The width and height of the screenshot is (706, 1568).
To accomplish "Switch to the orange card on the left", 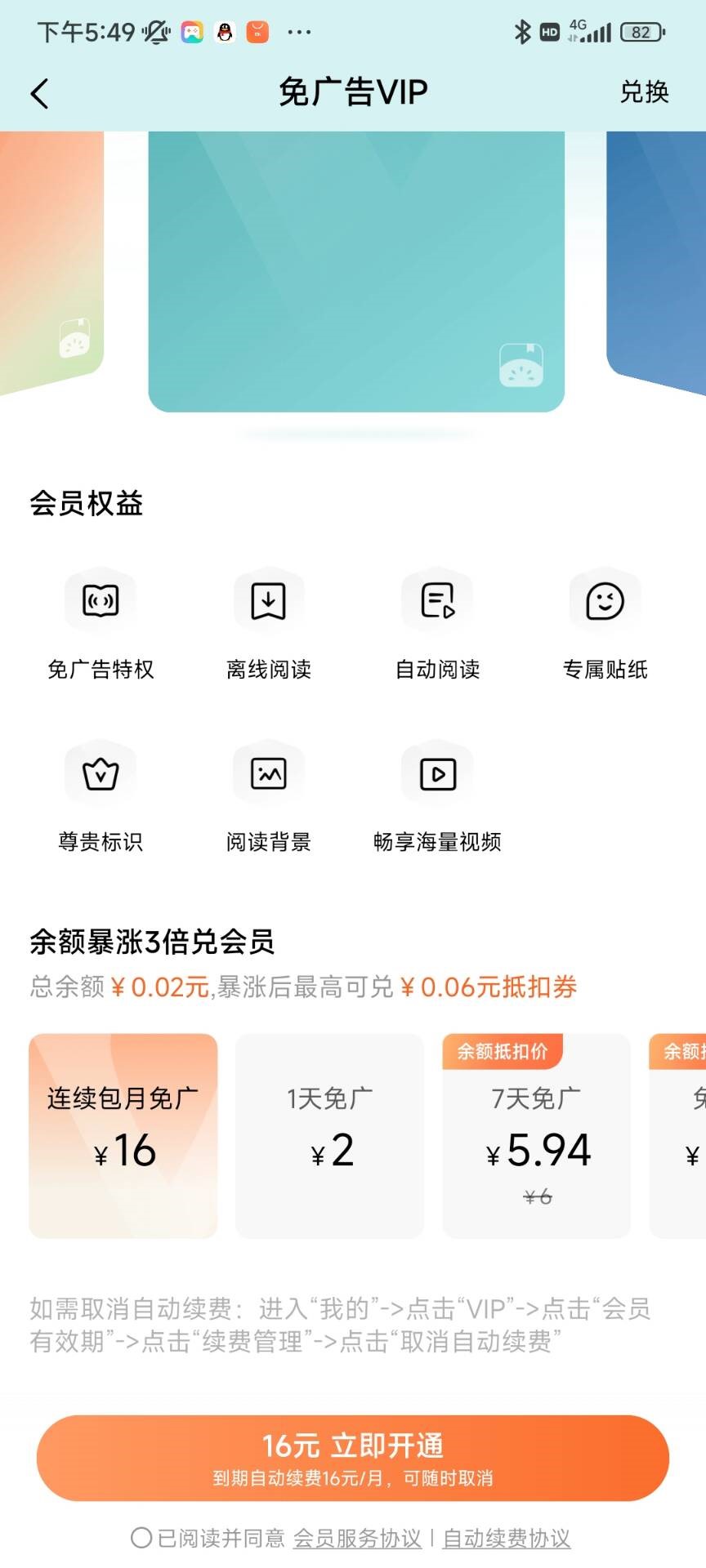I will pyautogui.click(x=51, y=261).
